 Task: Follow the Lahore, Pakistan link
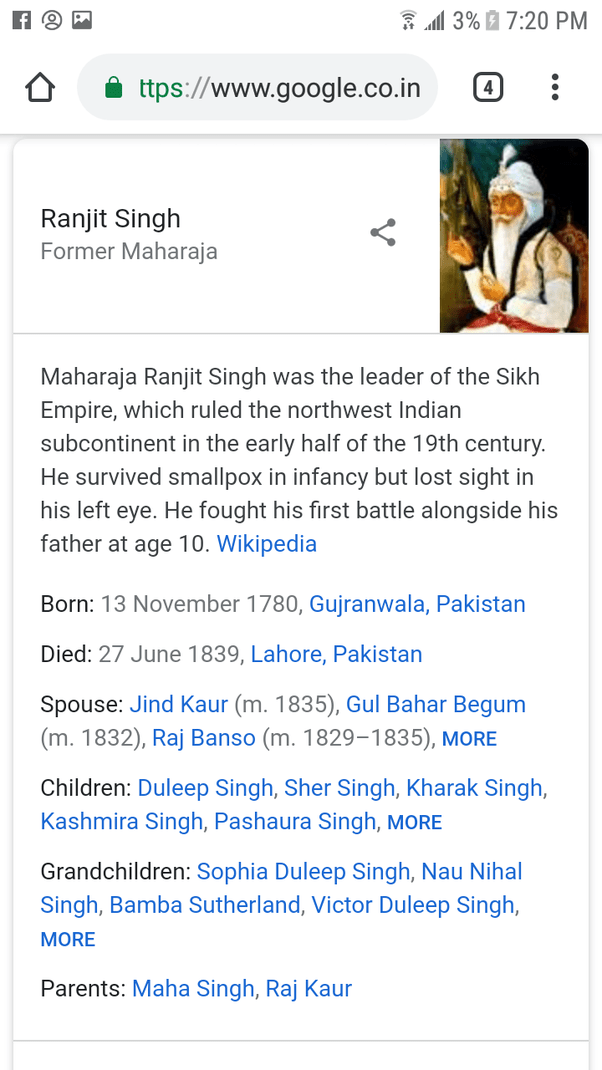(336, 654)
